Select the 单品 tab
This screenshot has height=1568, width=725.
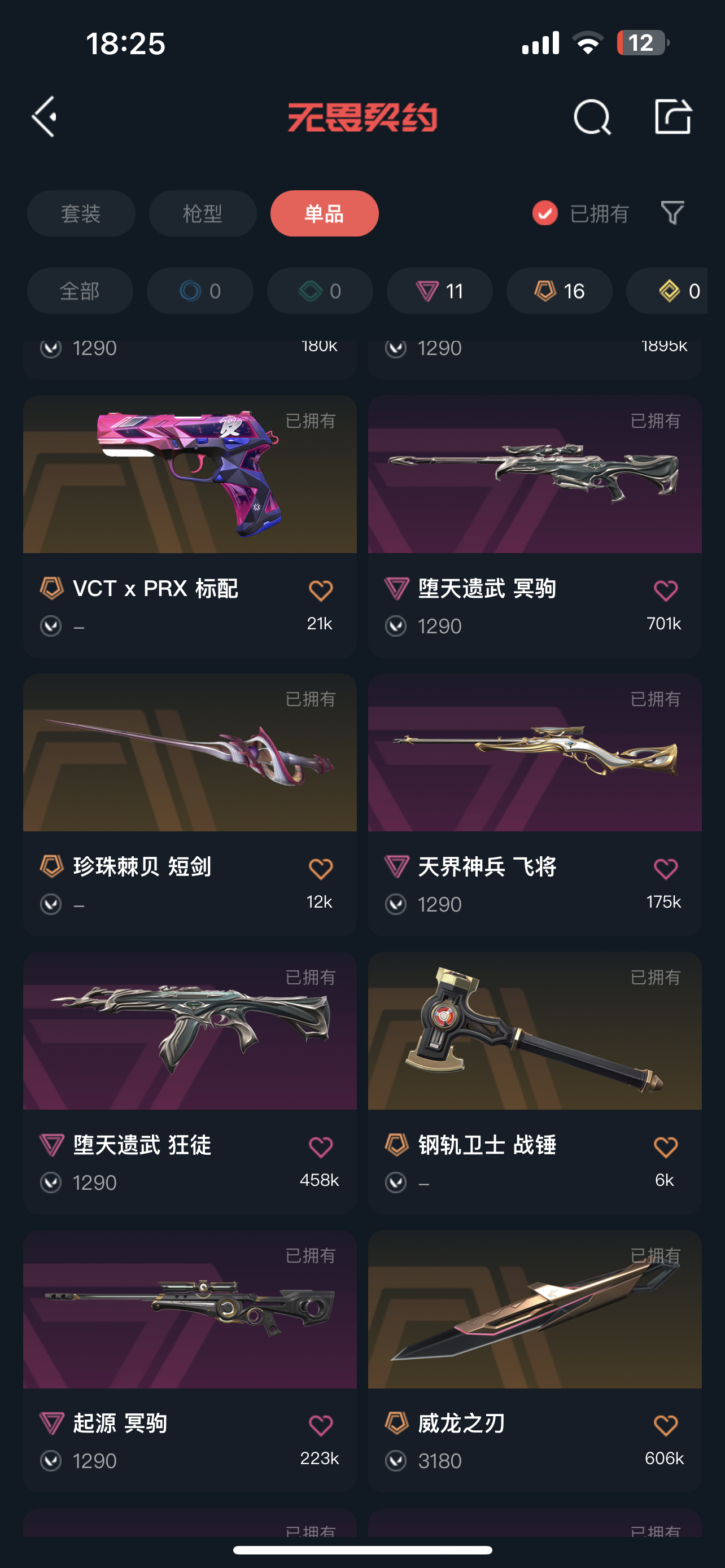325,214
